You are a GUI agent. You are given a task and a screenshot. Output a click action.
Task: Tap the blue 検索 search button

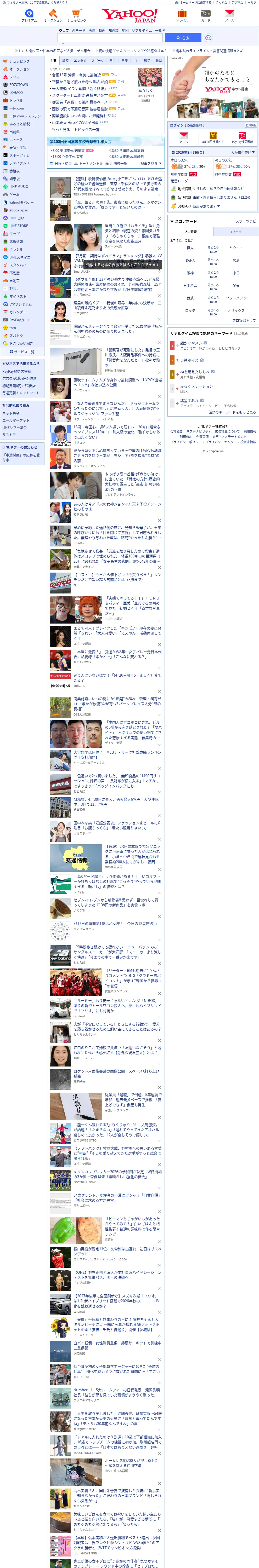click(x=183, y=38)
